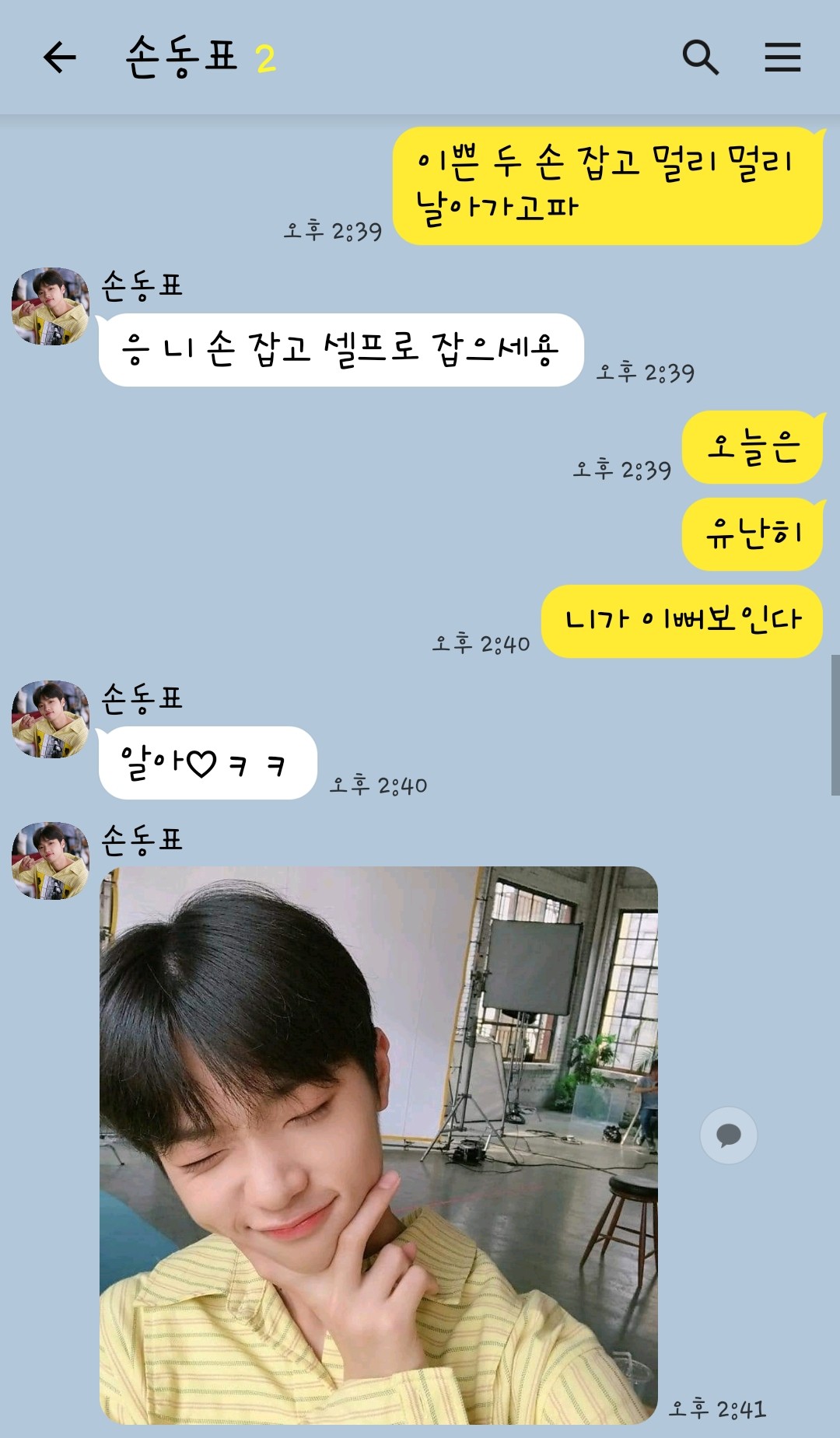
Task: Tap the speech bubble icon beside the photo
Action: click(x=728, y=1135)
